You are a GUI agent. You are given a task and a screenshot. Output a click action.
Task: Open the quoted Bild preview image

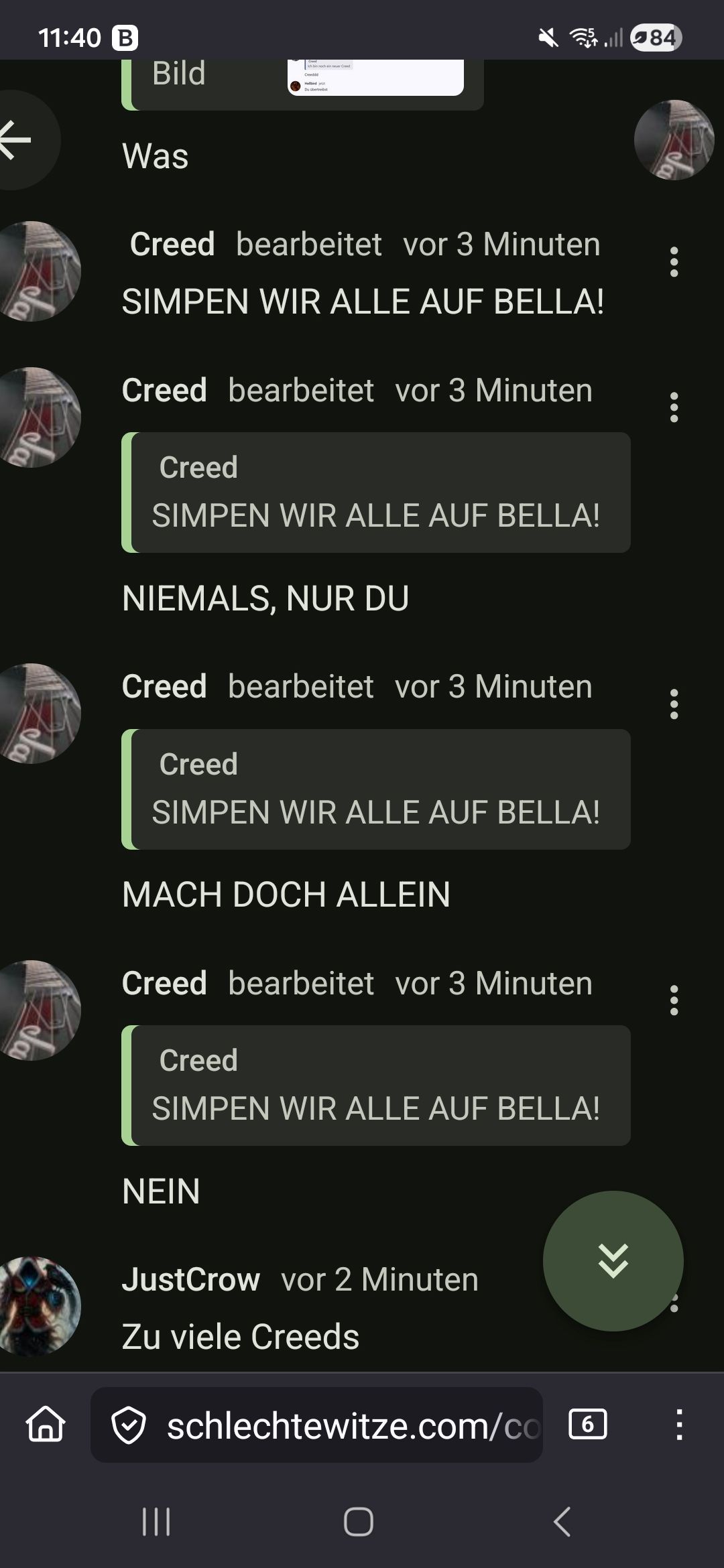coord(375,77)
